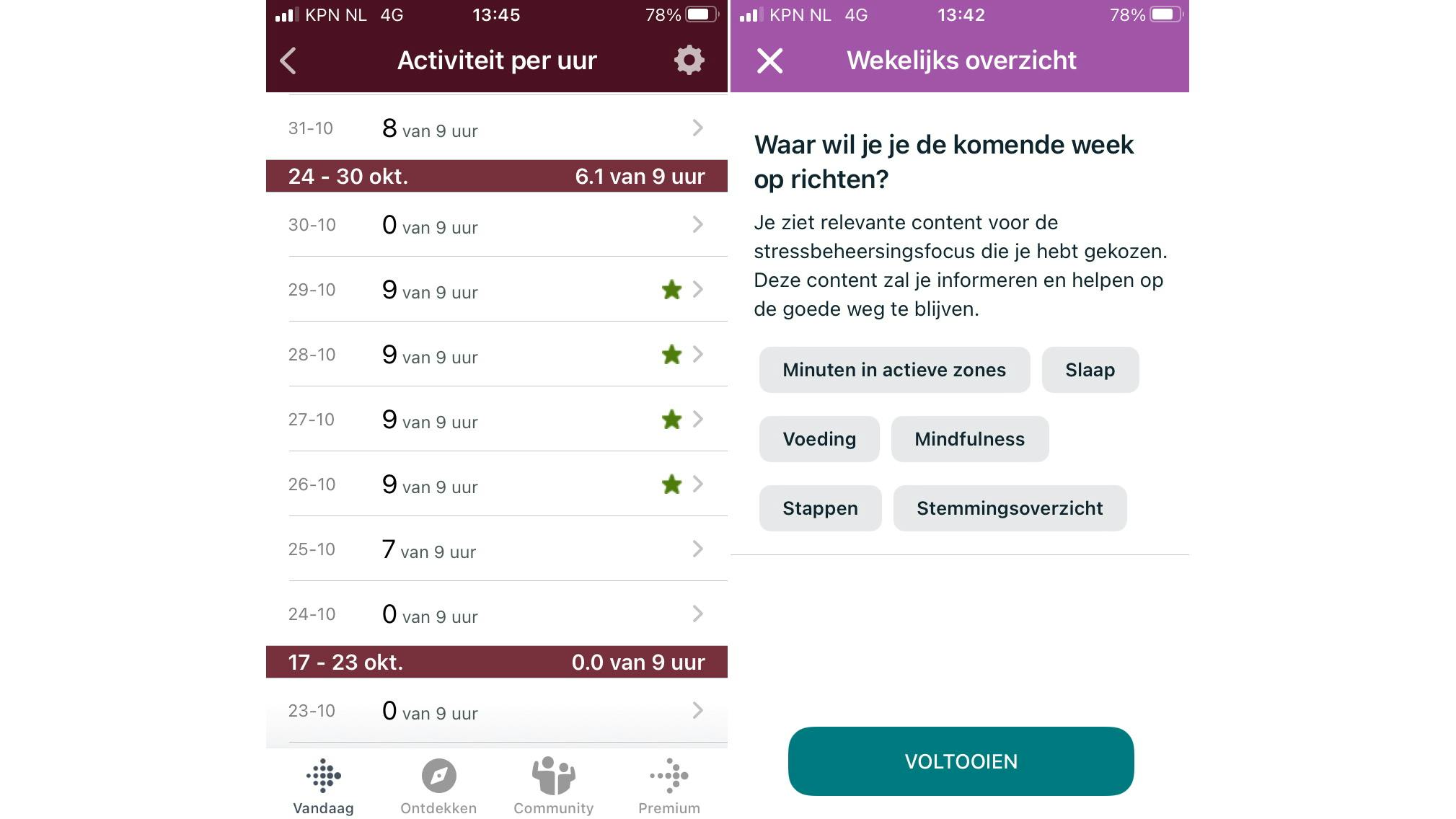1456x819 pixels.
Task: Select the Voeding chip
Action: [819, 439]
